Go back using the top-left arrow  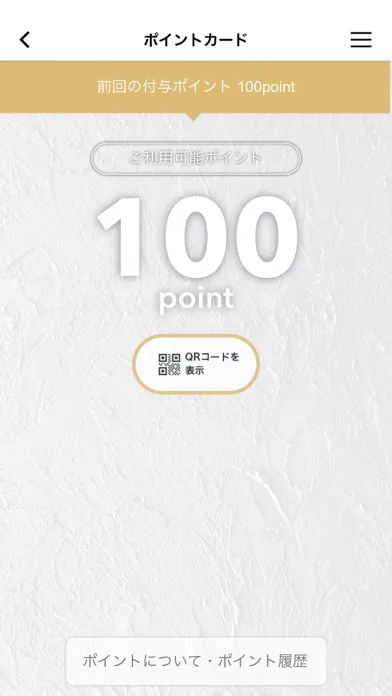pyautogui.click(x=25, y=40)
